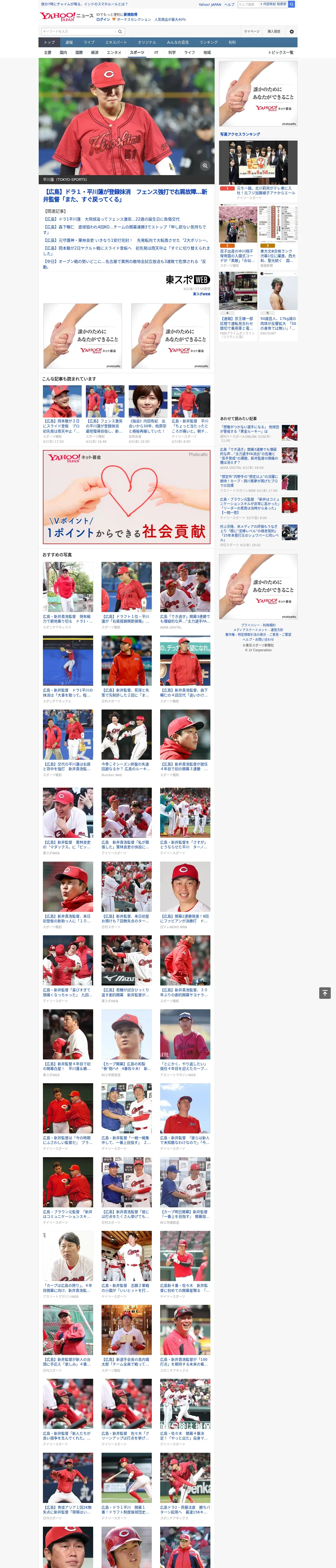Open settings gear icon
The width and height of the screenshot is (336, 1568).
point(292,32)
